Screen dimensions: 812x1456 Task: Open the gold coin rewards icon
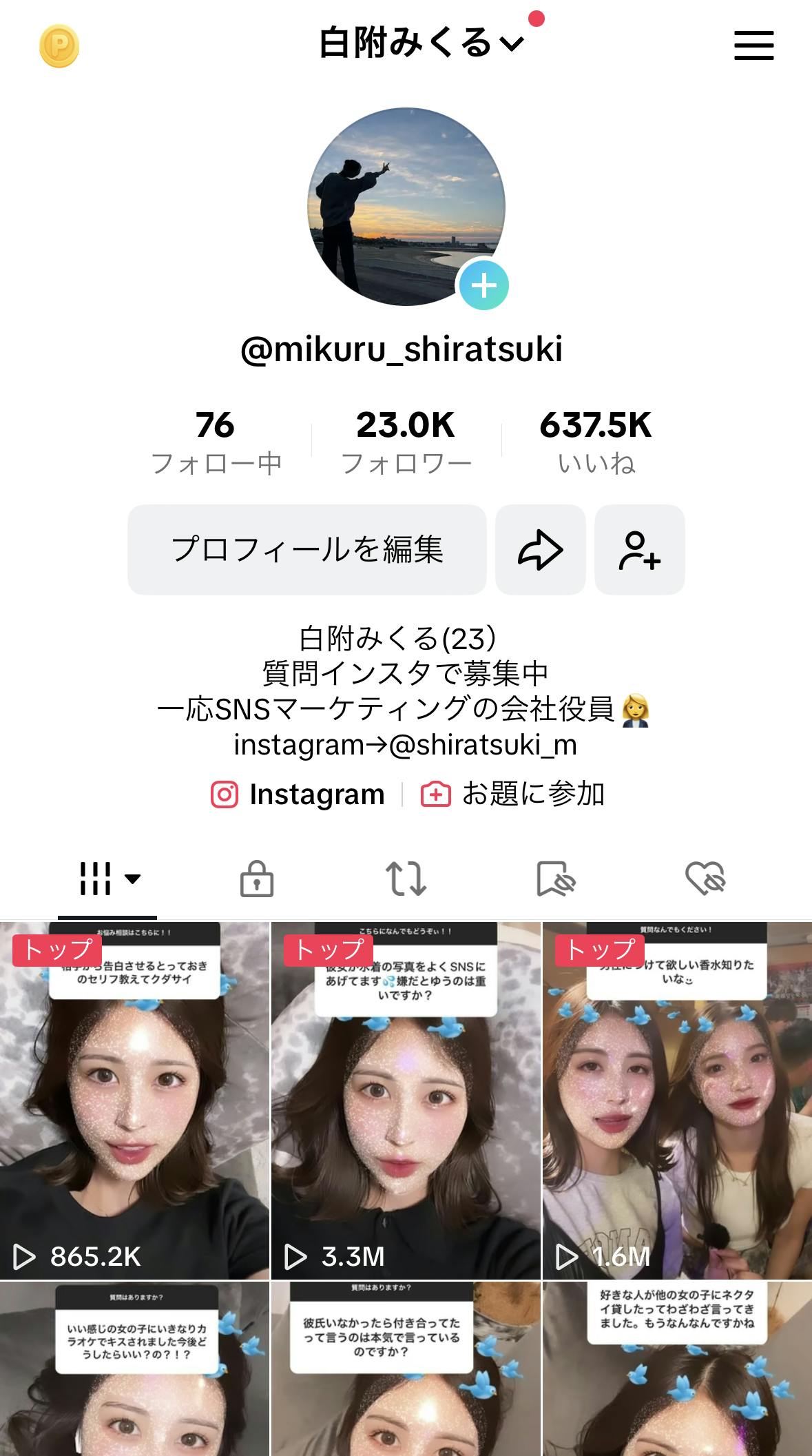(x=59, y=46)
